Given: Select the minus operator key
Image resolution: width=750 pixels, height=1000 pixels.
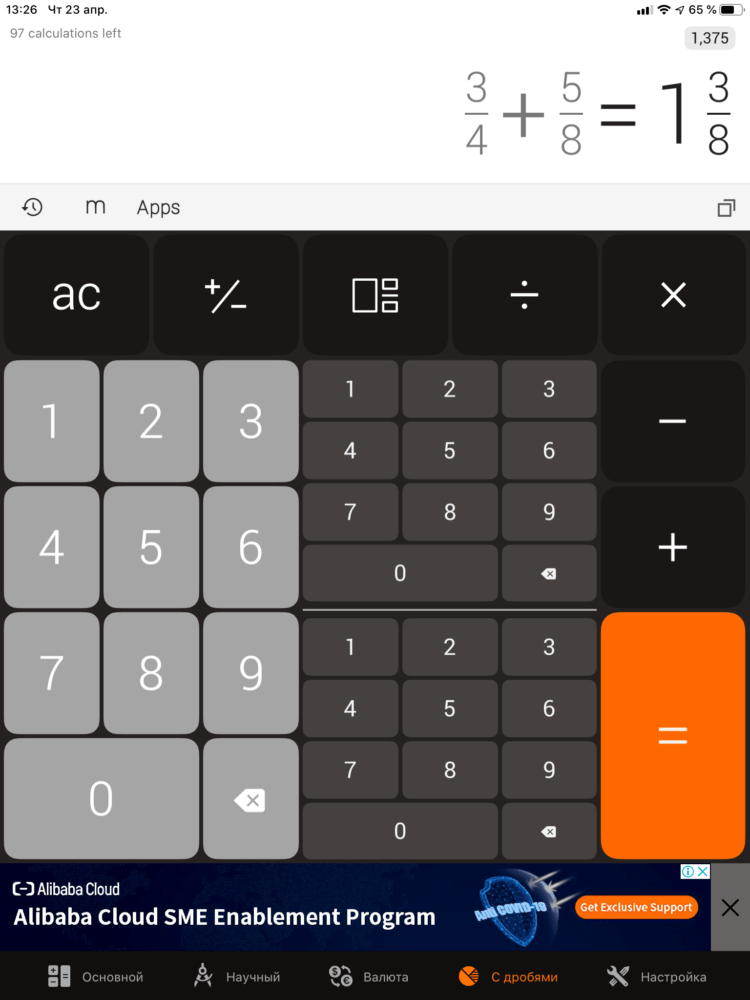Looking at the screenshot, I should (x=673, y=421).
